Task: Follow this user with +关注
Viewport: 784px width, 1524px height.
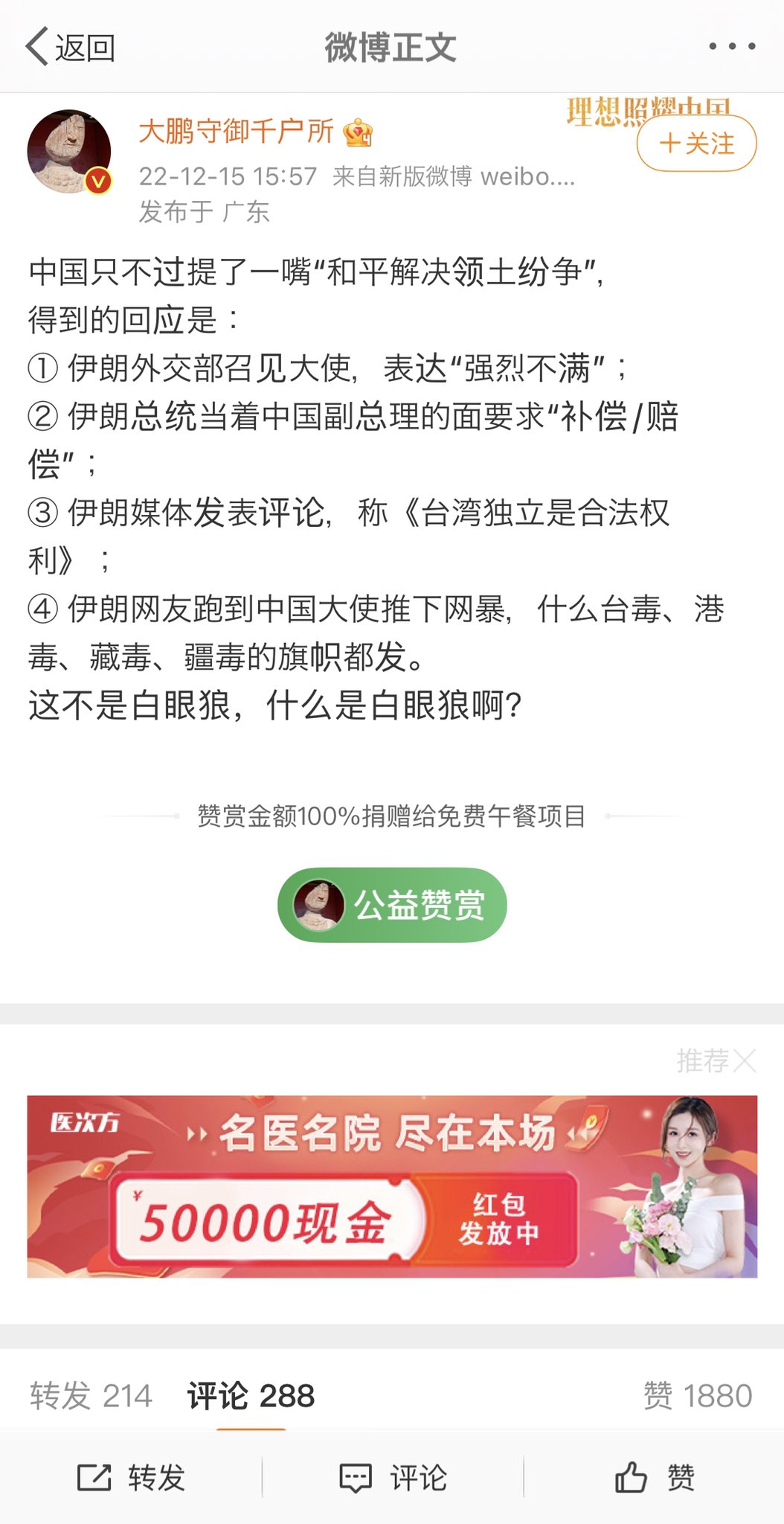Action: [696, 144]
